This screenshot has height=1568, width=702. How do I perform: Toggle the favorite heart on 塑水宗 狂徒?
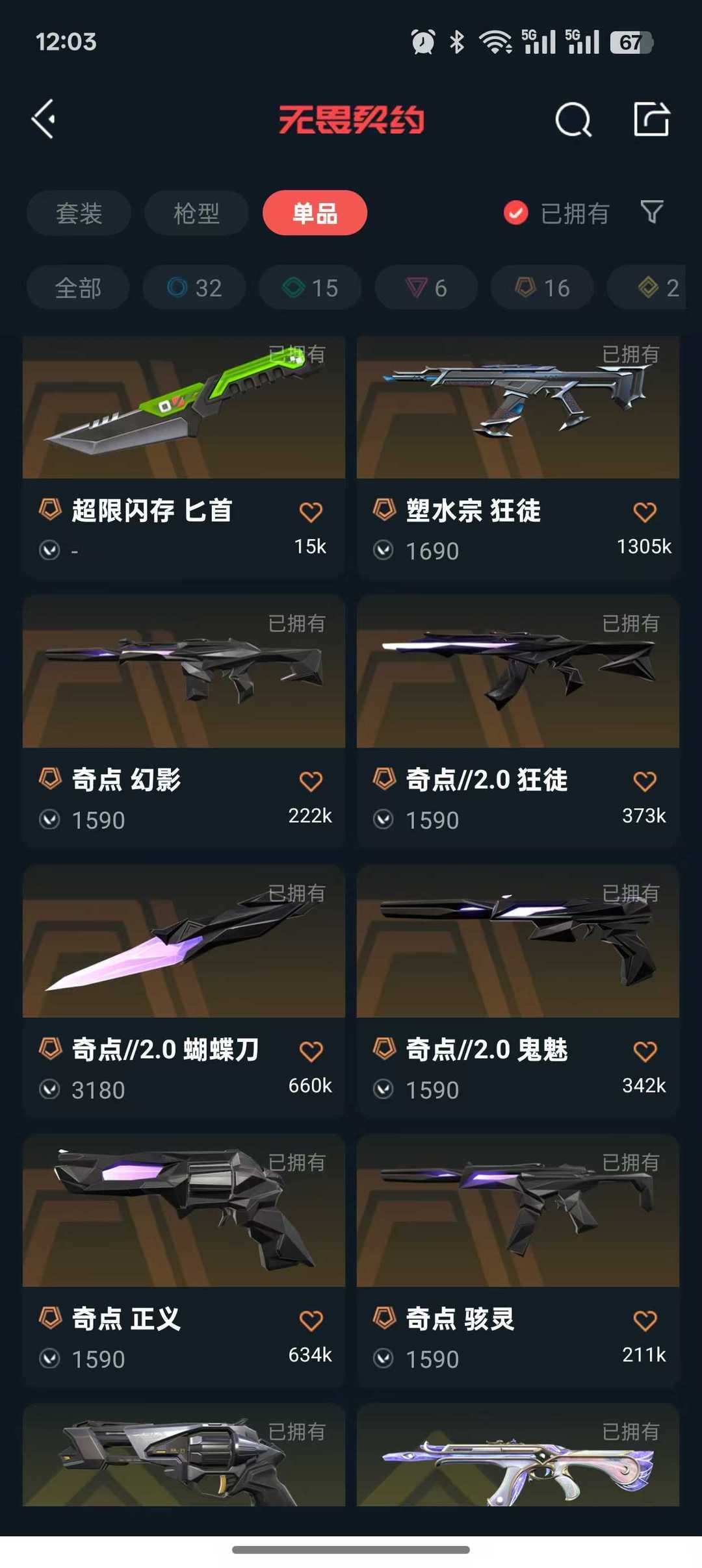pyautogui.click(x=645, y=511)
